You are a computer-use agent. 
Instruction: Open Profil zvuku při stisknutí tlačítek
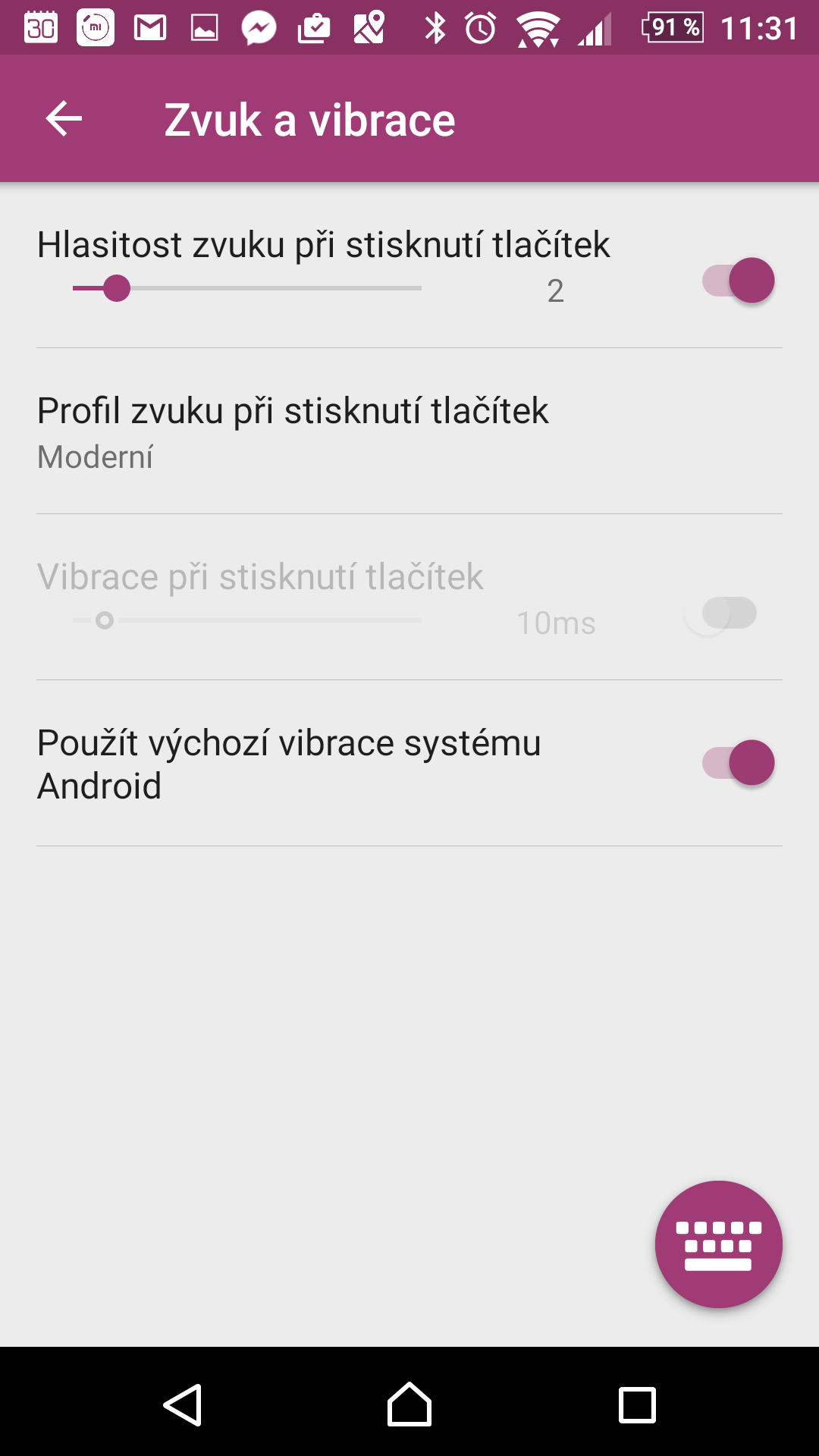(409, 431)
